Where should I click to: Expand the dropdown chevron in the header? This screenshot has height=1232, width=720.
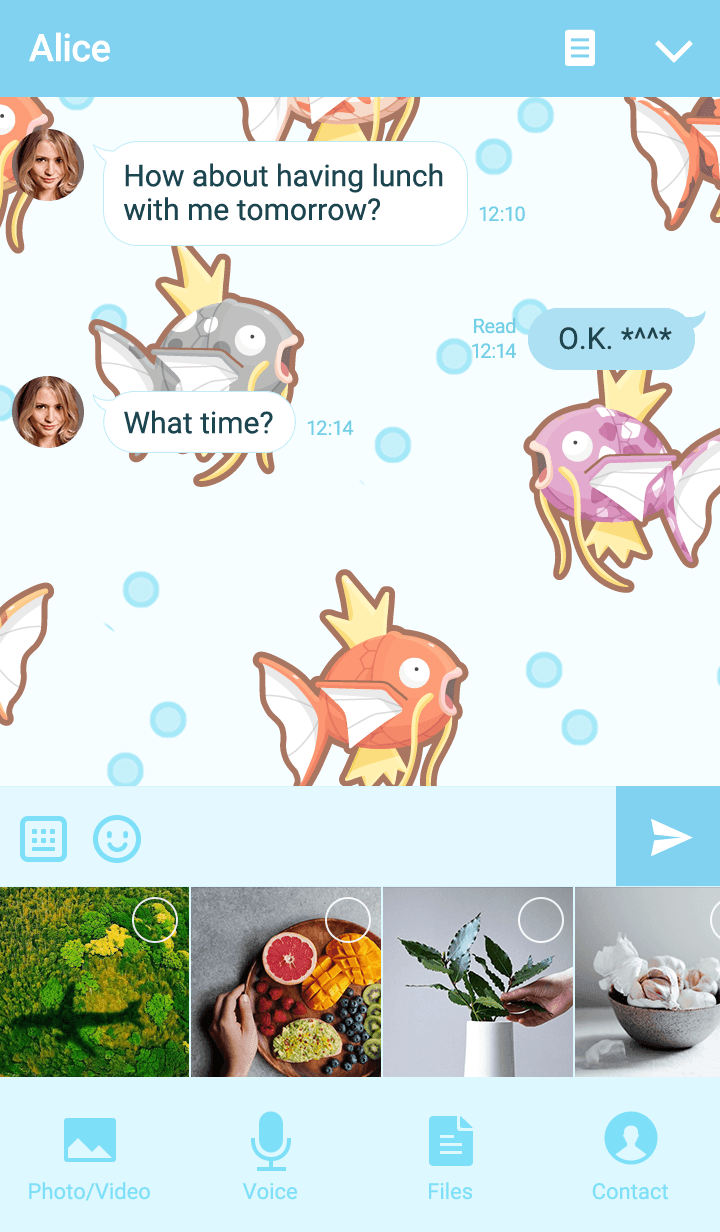point(673,51)
